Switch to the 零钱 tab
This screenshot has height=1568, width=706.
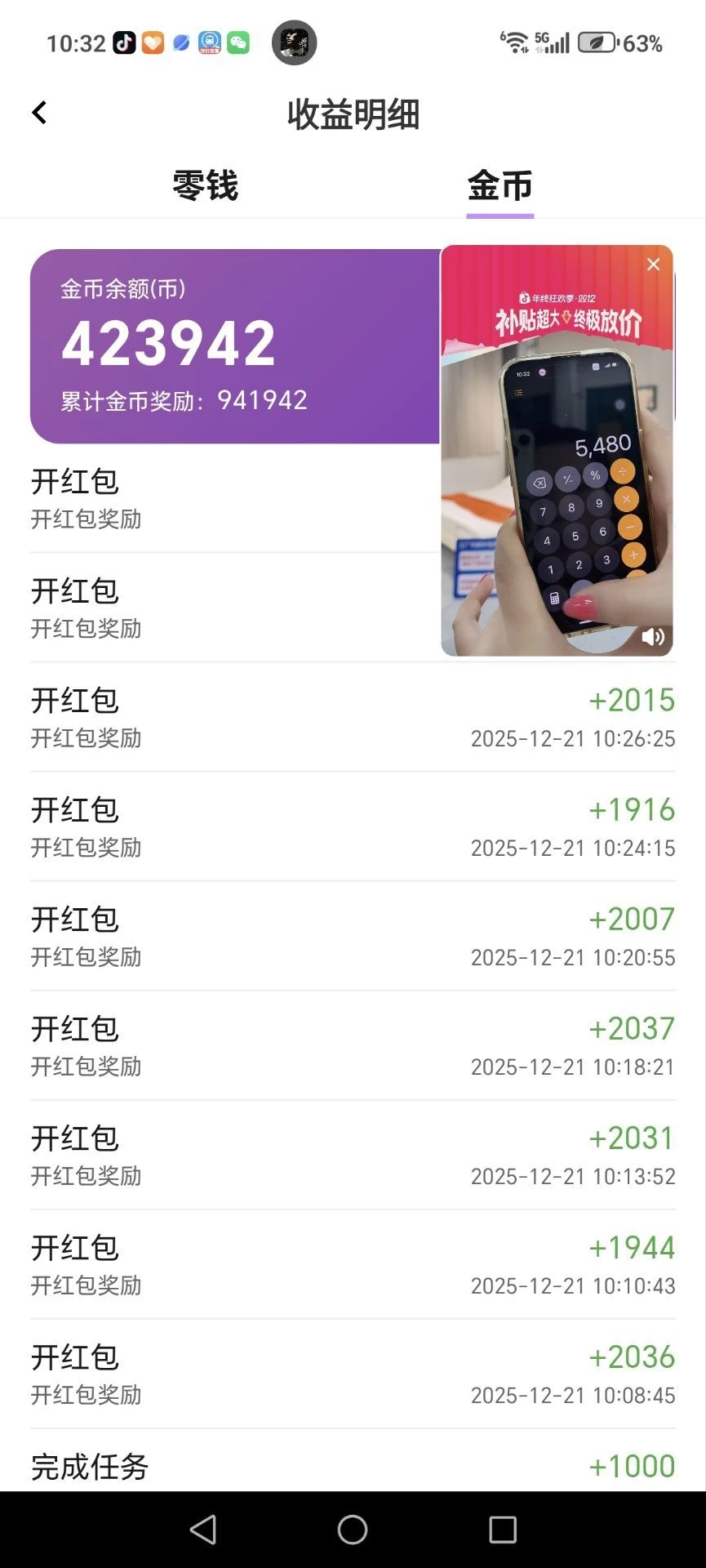tap(205, 185)
